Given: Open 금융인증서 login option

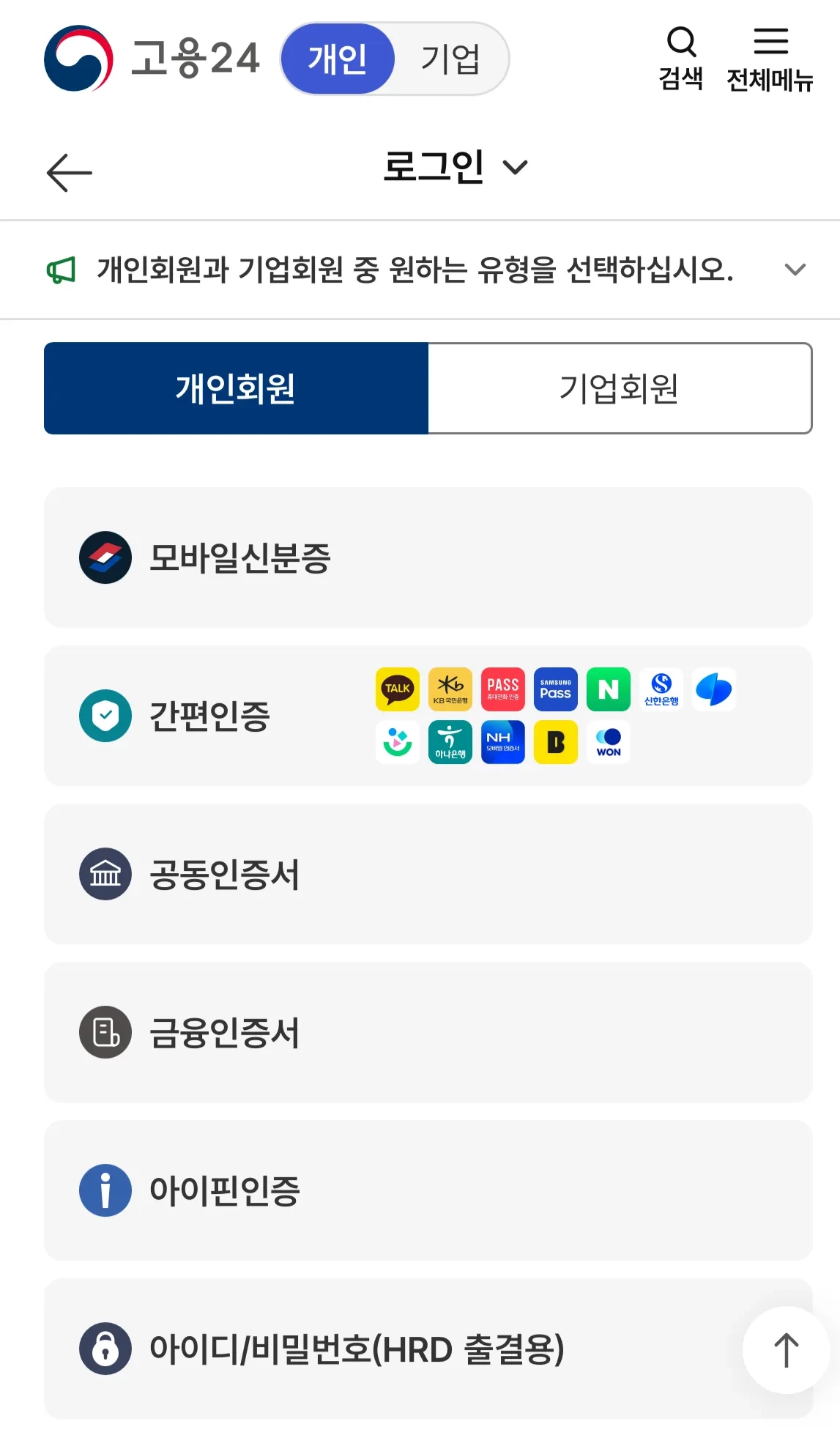Looking at the screenshot, I should point(428,1032).
